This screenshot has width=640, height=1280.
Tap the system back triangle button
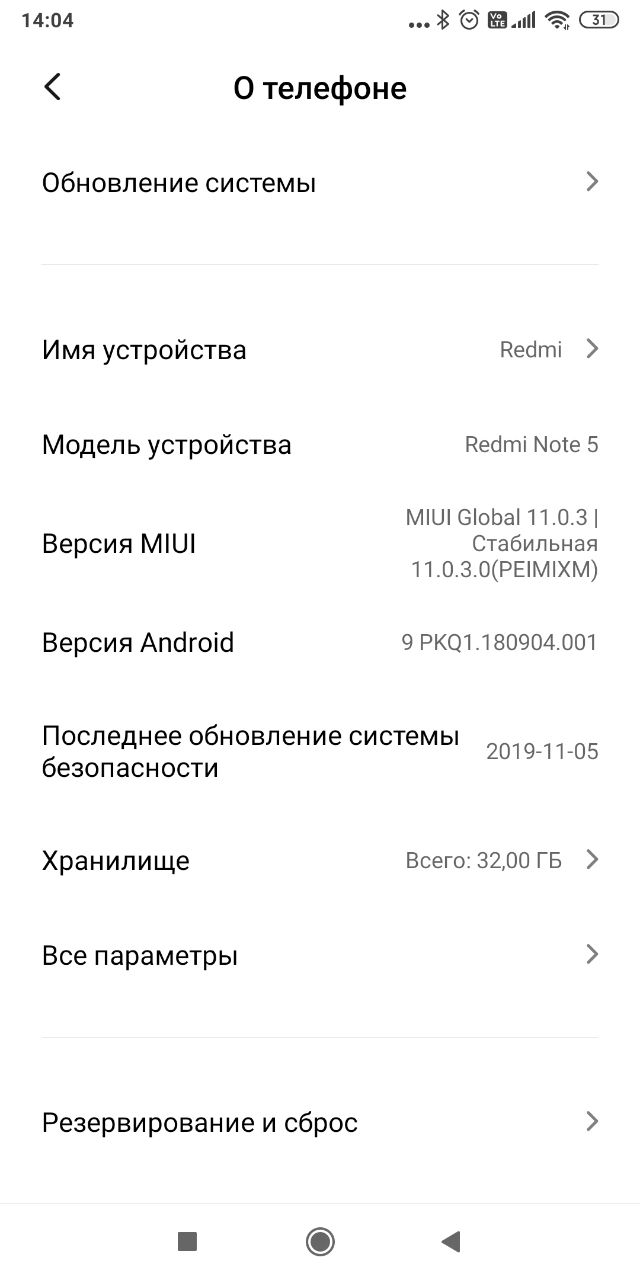[450, 1242]
